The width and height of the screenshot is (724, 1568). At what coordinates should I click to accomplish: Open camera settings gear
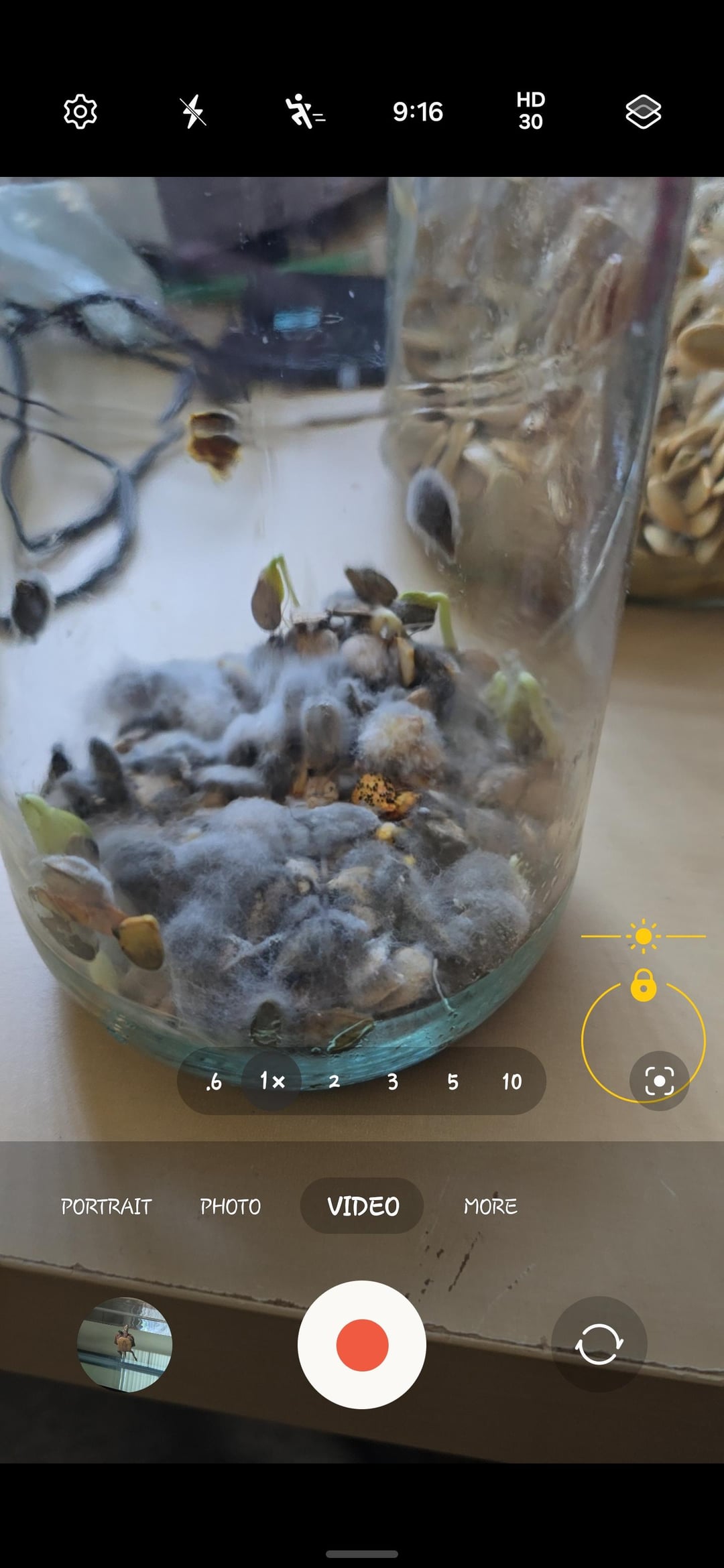pyautogui.click(x=80, y=112)
